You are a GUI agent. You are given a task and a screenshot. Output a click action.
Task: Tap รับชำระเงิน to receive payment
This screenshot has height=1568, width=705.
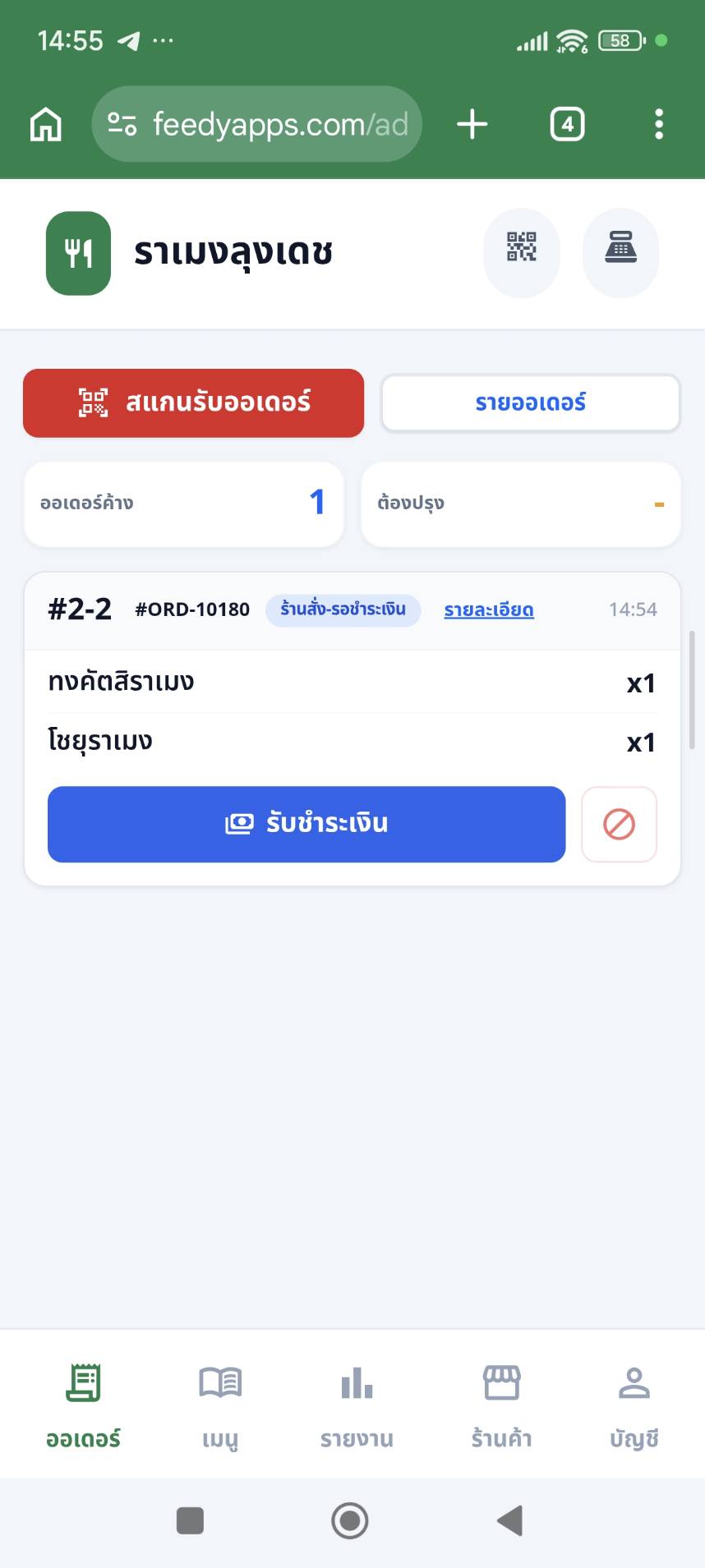(x=306, y=824)
